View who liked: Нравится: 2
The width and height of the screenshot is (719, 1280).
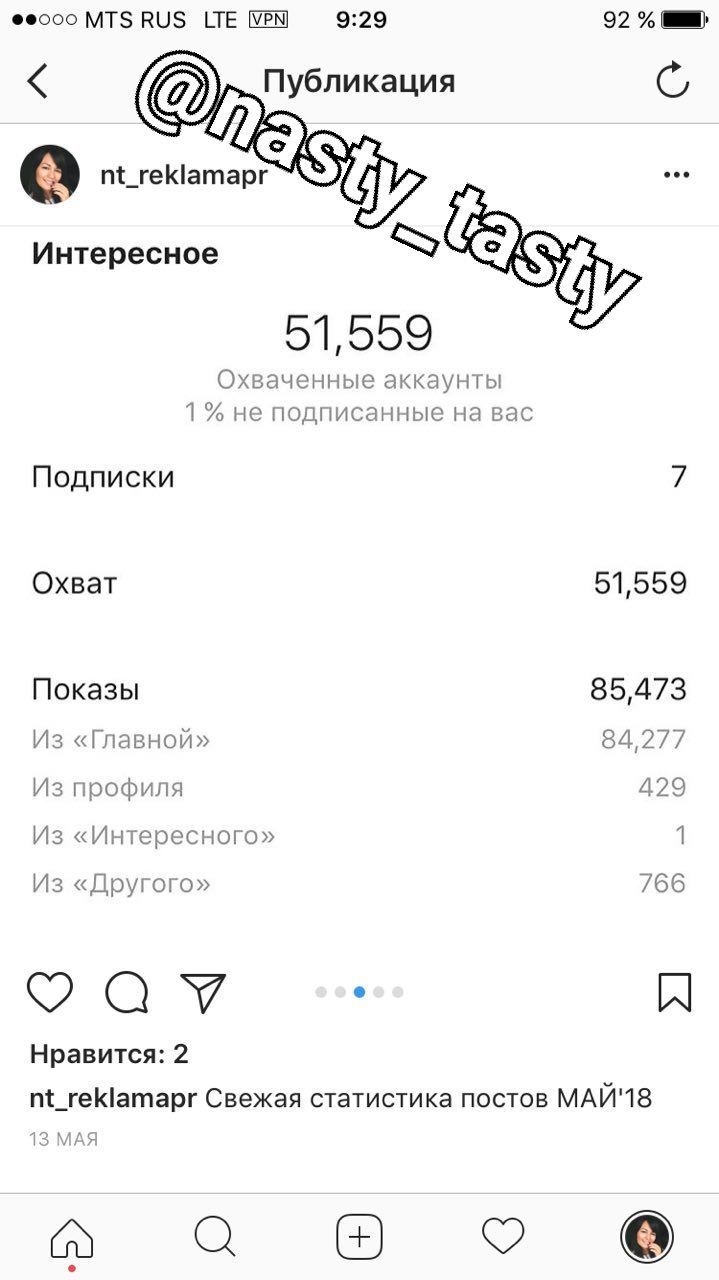pyautogui.click(x=109, y=1053)
